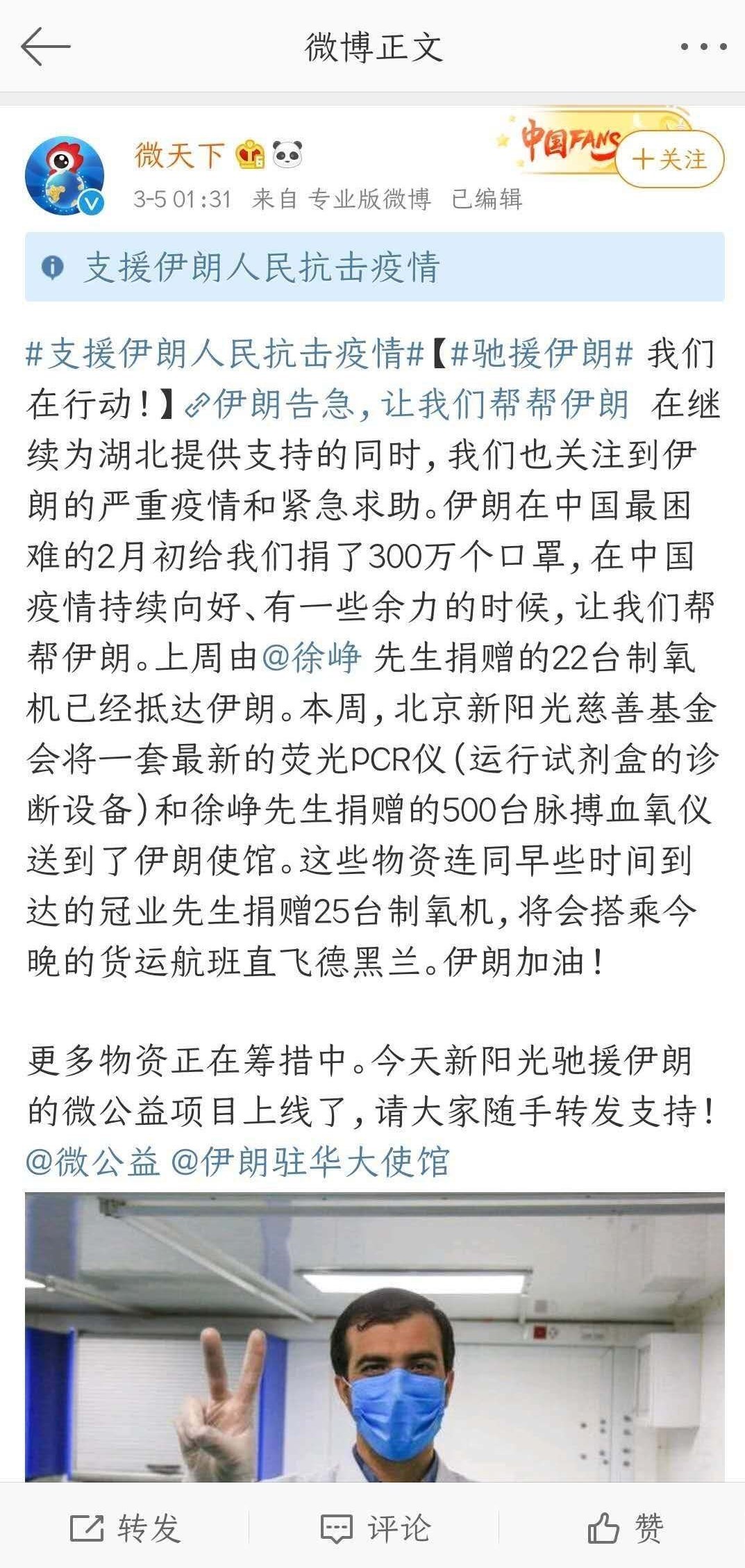The height and width of the screenshot is (1568, 745).
Task: Visit the @微公益 account
Action: point(93,1162)
